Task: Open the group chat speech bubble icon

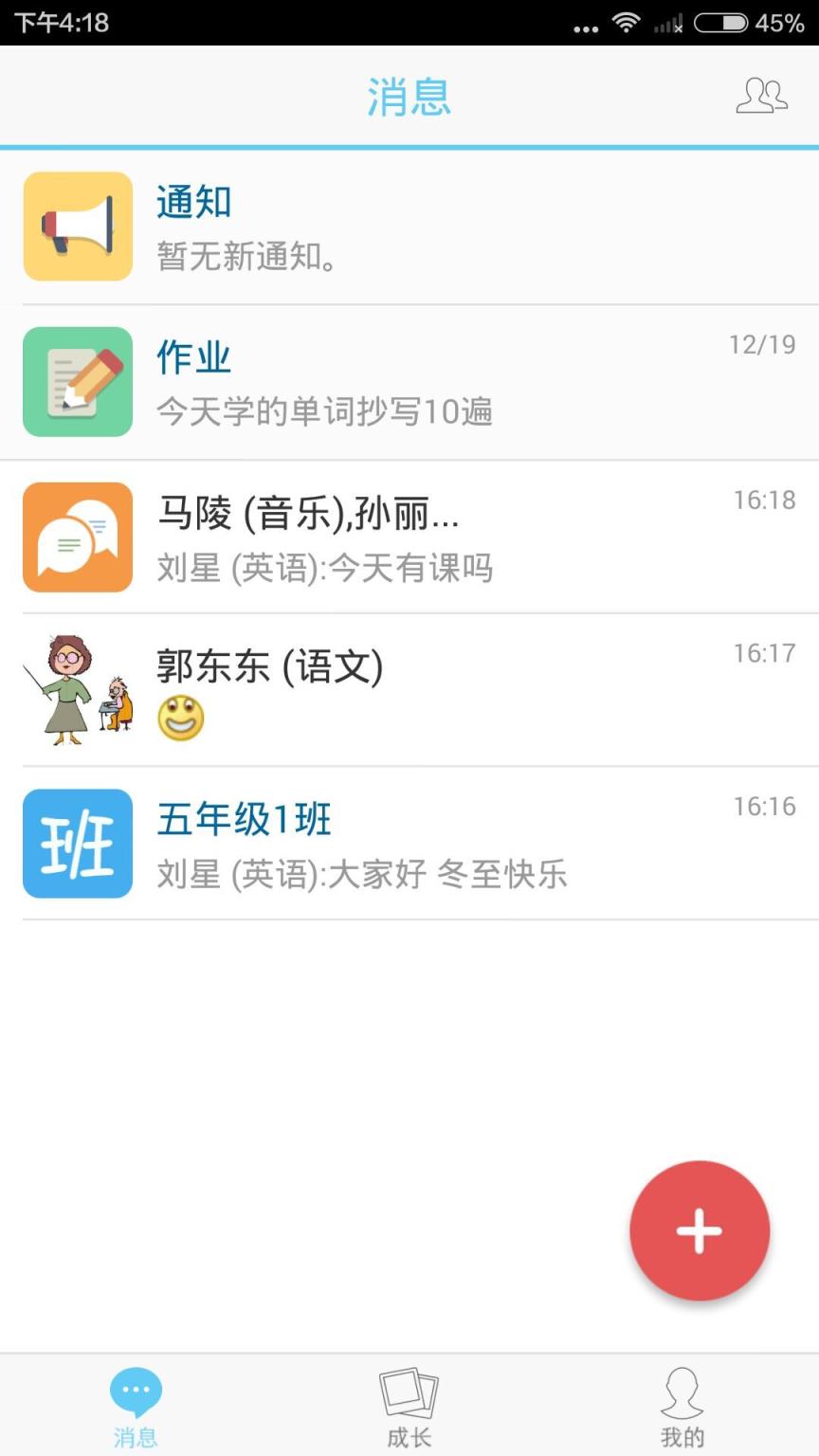Action: tap(77, 537)
